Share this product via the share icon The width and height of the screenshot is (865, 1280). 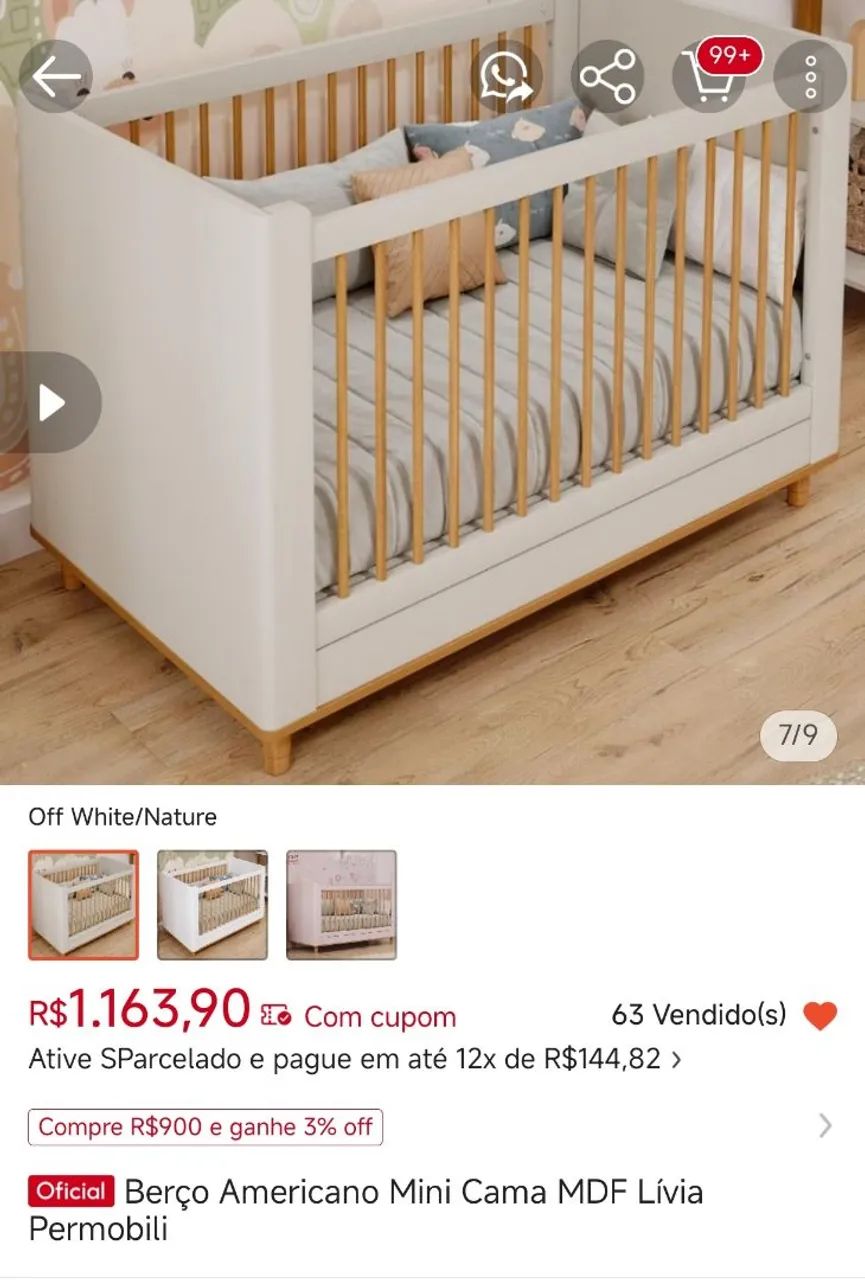pyautogui.click(x=606, y=75)
